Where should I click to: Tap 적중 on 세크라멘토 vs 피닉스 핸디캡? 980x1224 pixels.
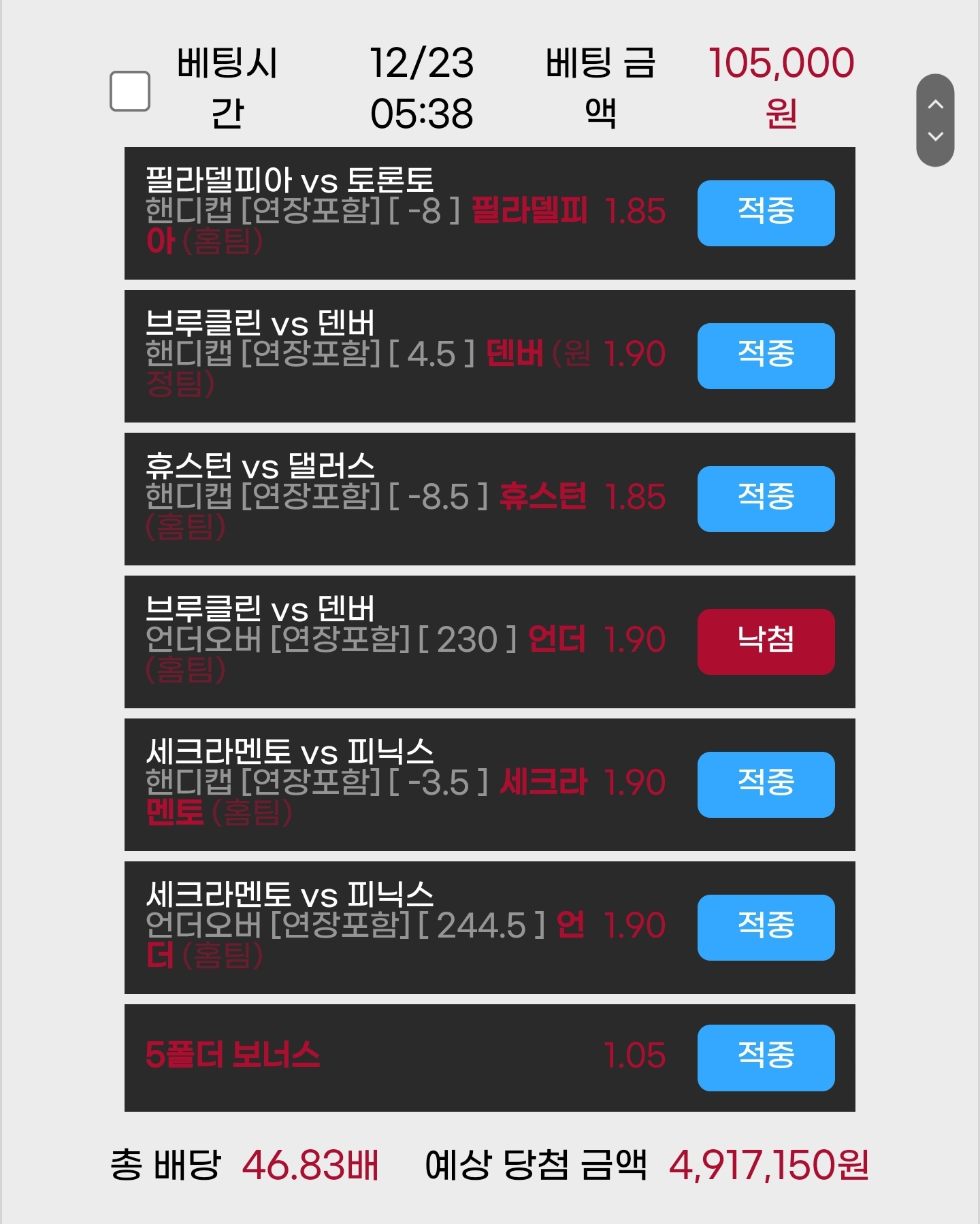click(x=766, y=784)
